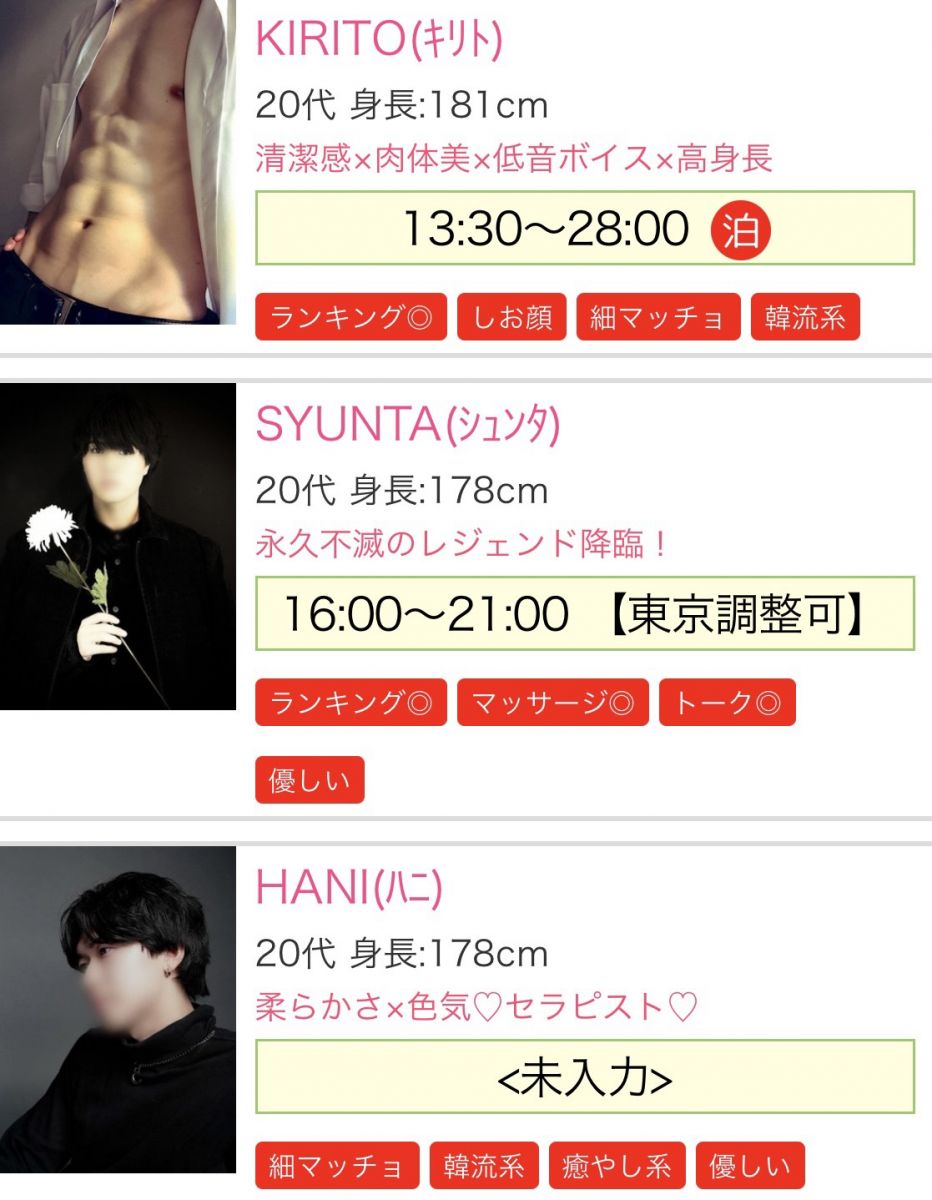Select SYUNTA's 優しい tag
The width and height of the screenshot is (932, 1200).
tap(310, 780)
